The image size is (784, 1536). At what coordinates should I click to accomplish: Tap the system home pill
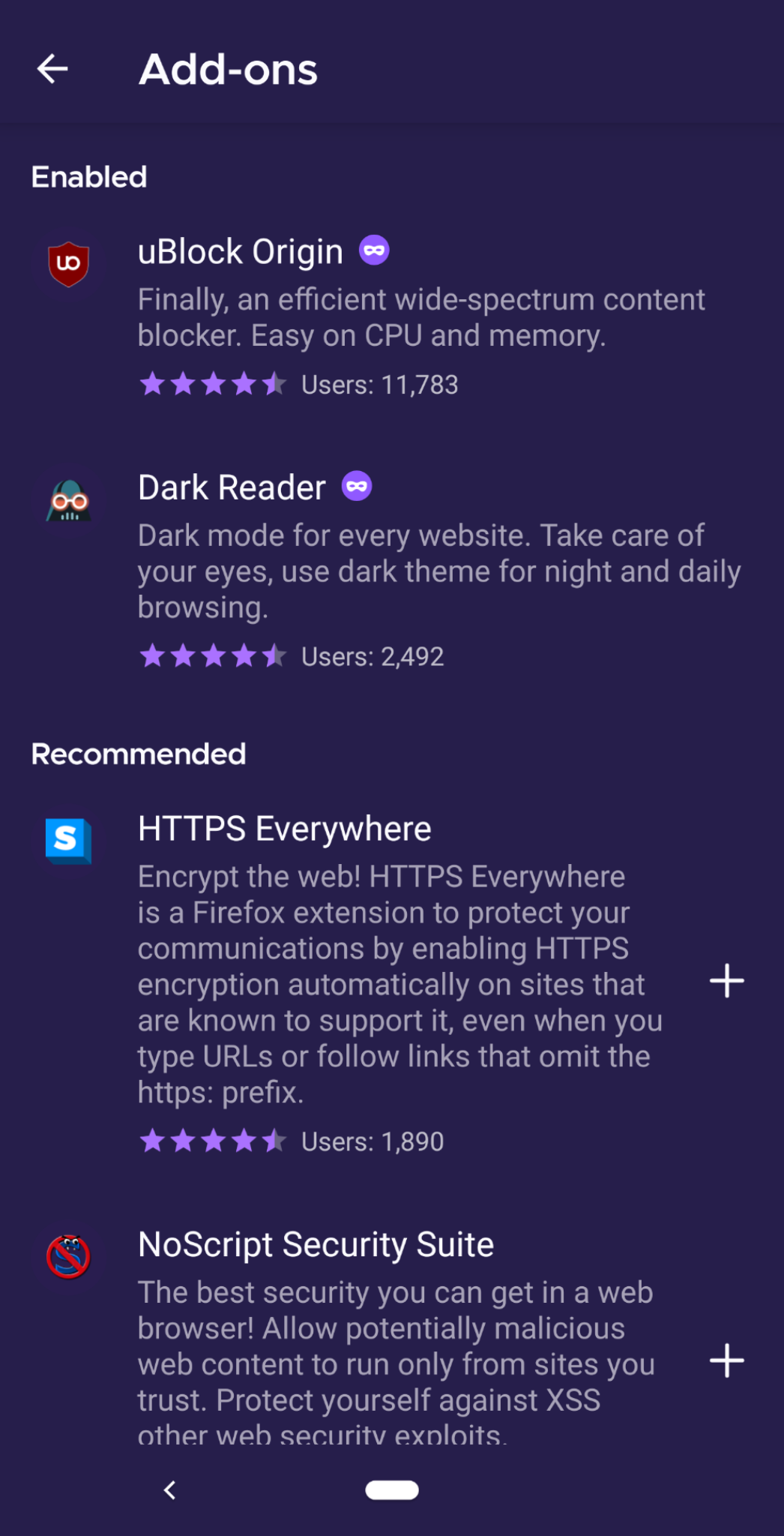pos(392,1490)
